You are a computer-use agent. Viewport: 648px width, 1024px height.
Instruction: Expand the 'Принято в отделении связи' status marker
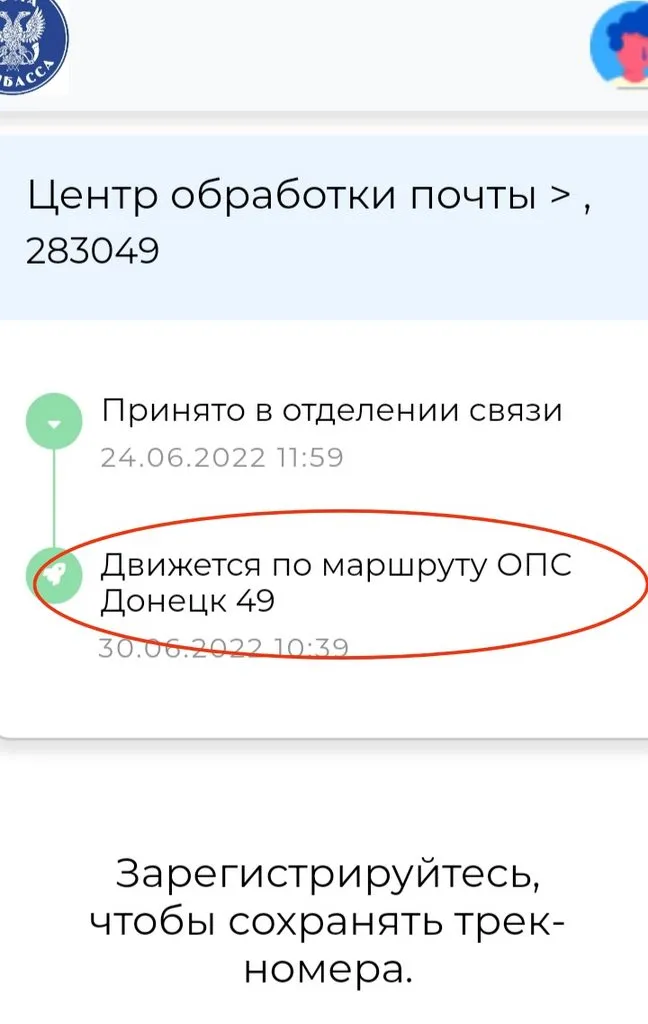55,424
